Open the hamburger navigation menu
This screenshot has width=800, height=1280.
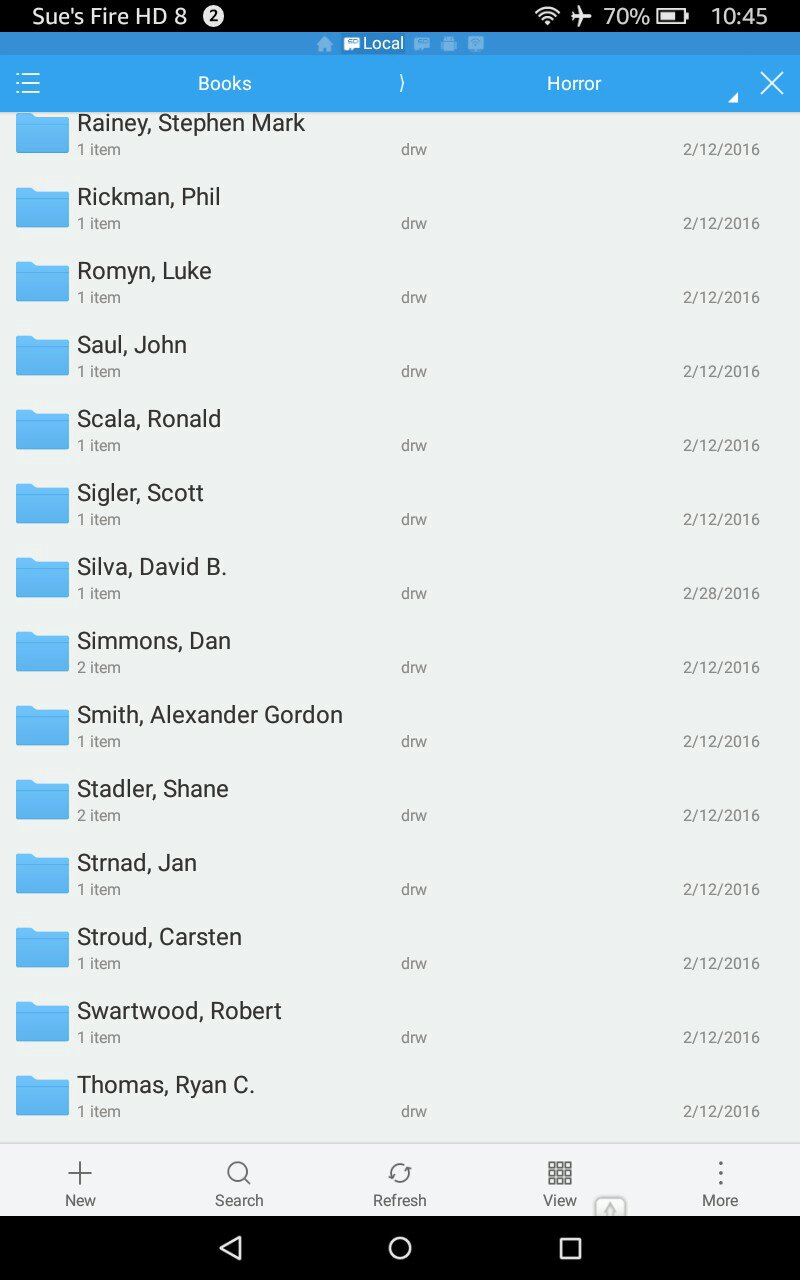coord(28,83)
